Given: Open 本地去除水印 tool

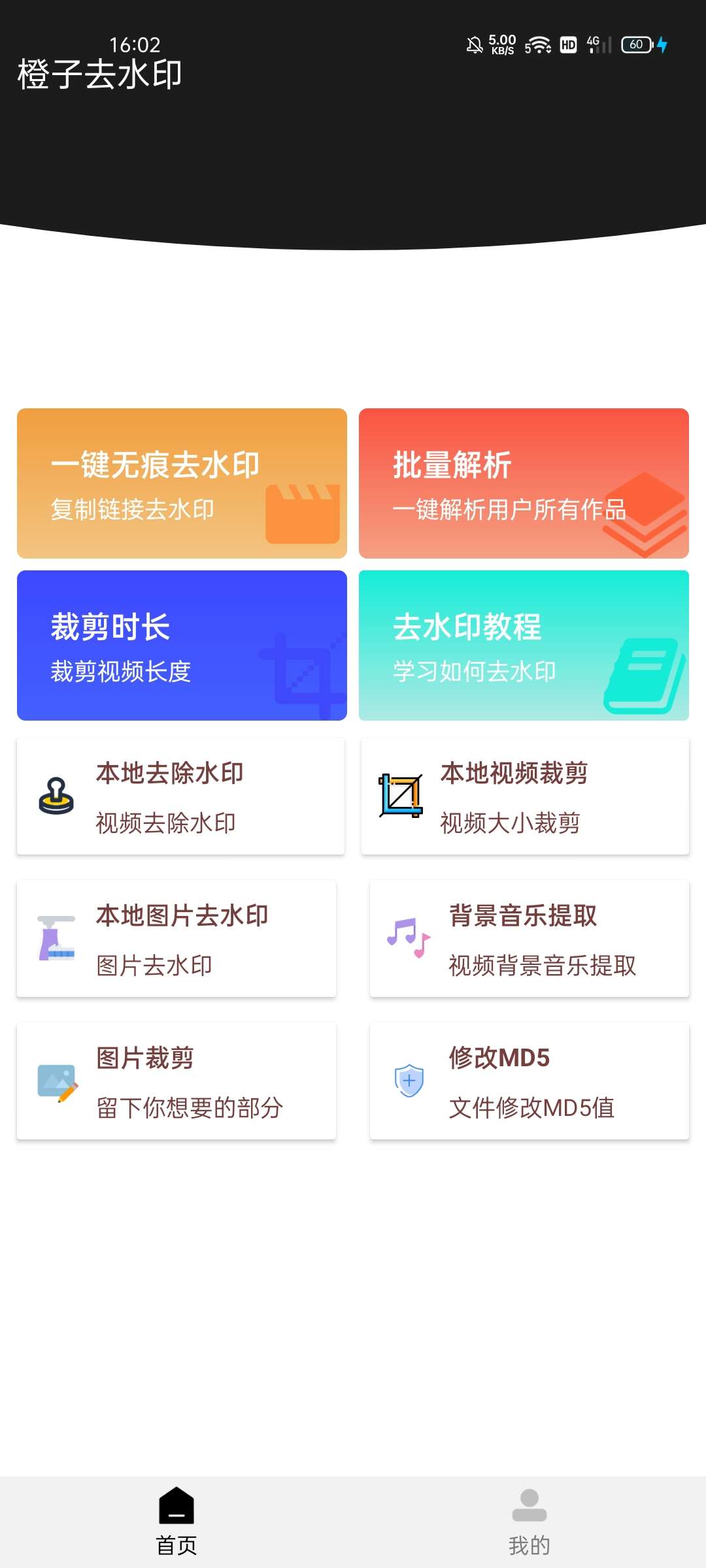Looking at the screenshot, I should pyautogui.click(x=180, y=796).
